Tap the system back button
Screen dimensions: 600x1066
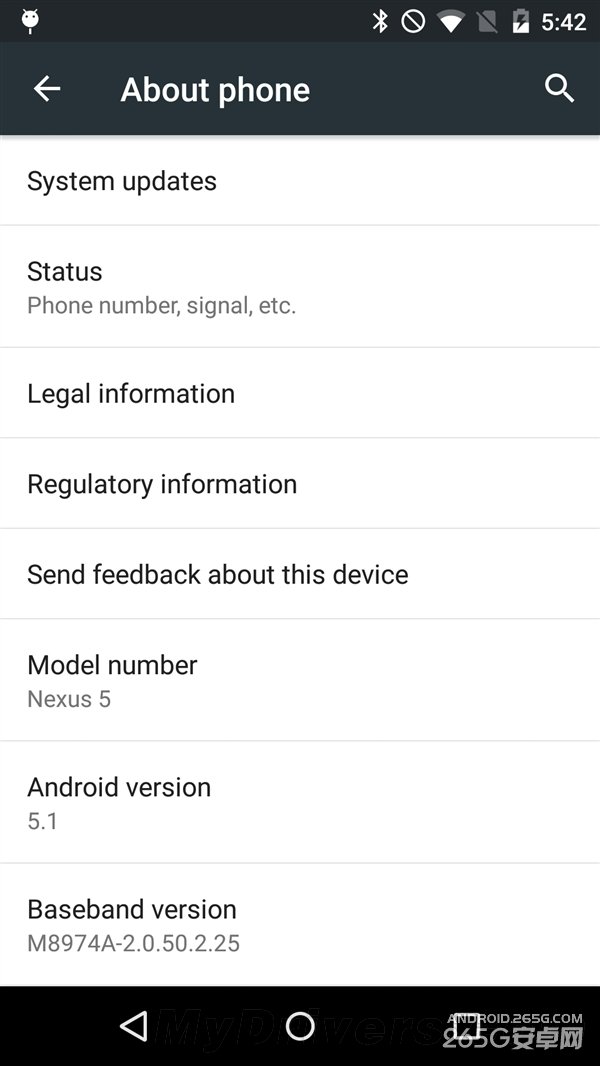134,1026
